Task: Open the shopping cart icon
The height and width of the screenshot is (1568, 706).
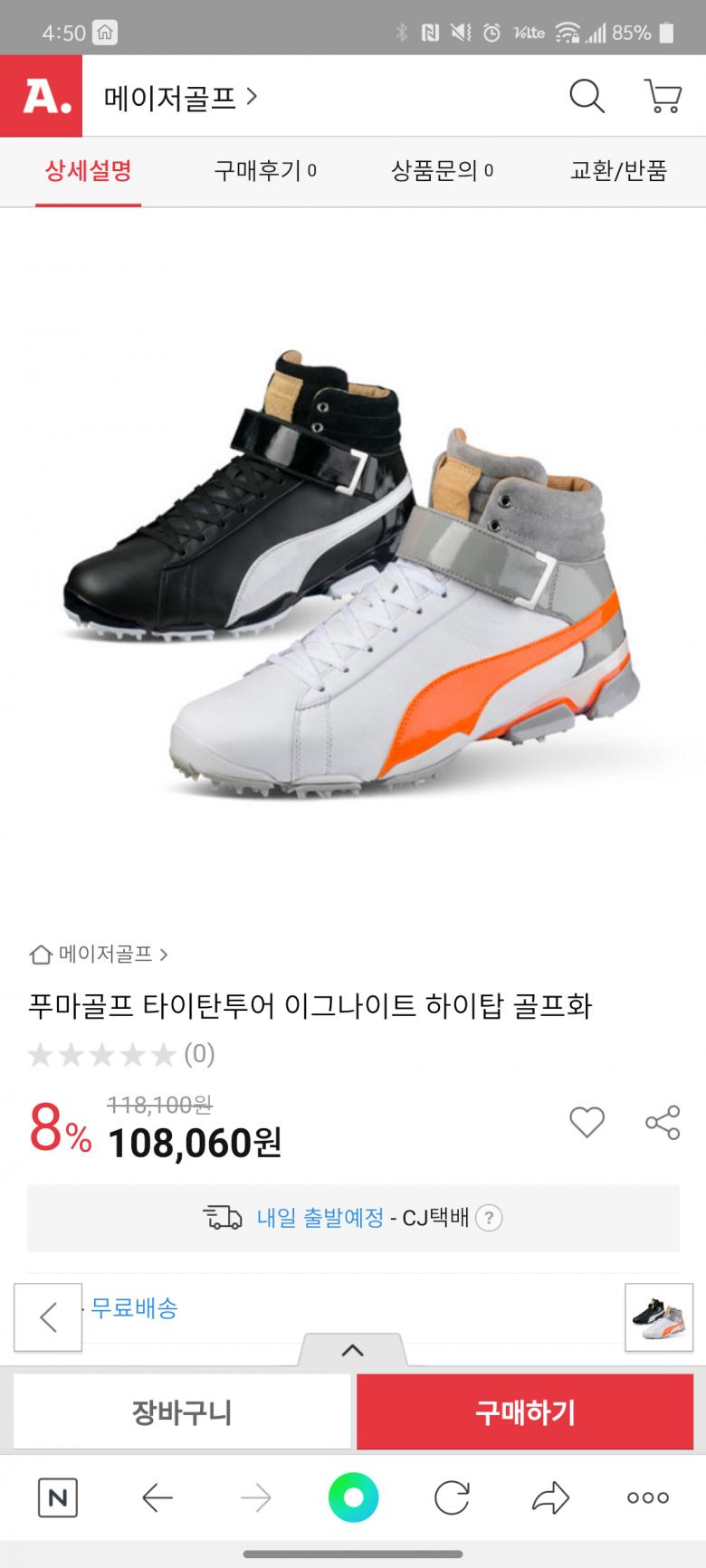Action: point(663,96)
